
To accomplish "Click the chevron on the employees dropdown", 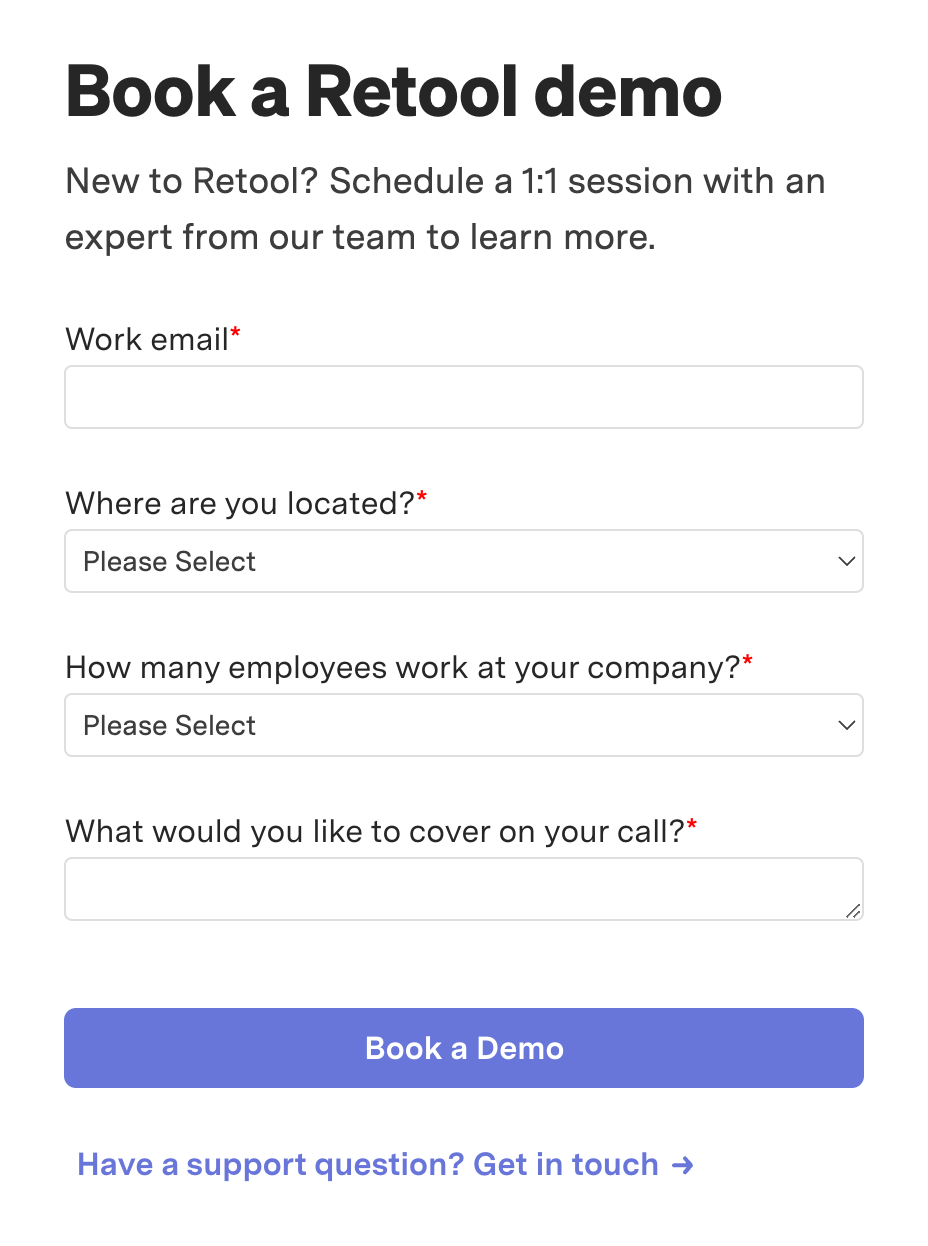I will (x=845, y=725).
